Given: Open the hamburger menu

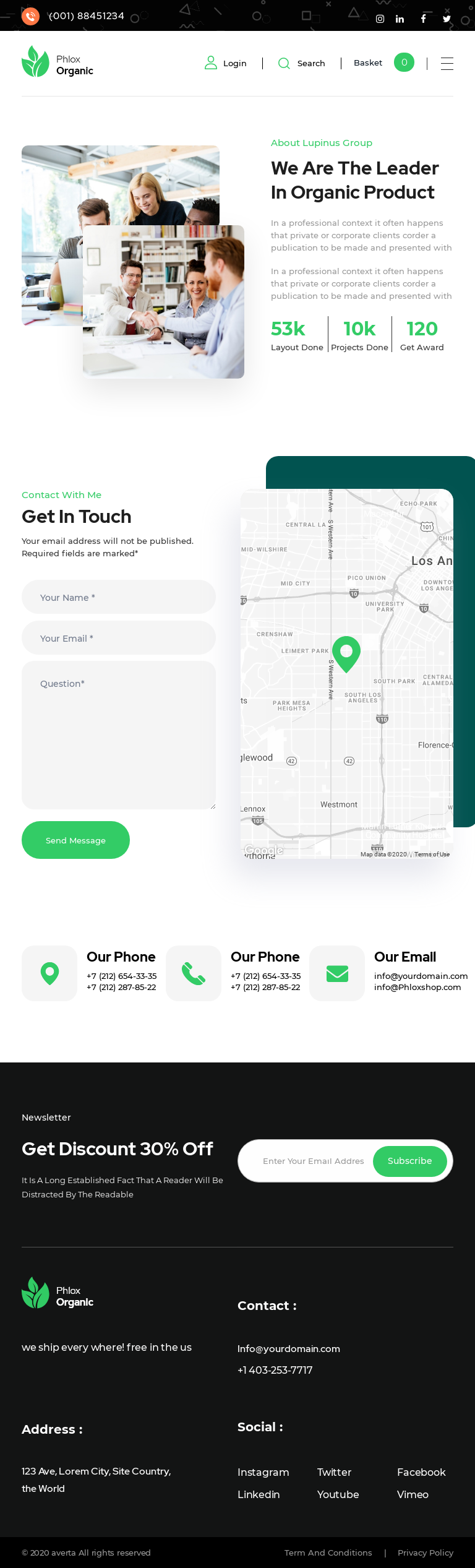Looking at the screenshot, I should coord(447,63).
